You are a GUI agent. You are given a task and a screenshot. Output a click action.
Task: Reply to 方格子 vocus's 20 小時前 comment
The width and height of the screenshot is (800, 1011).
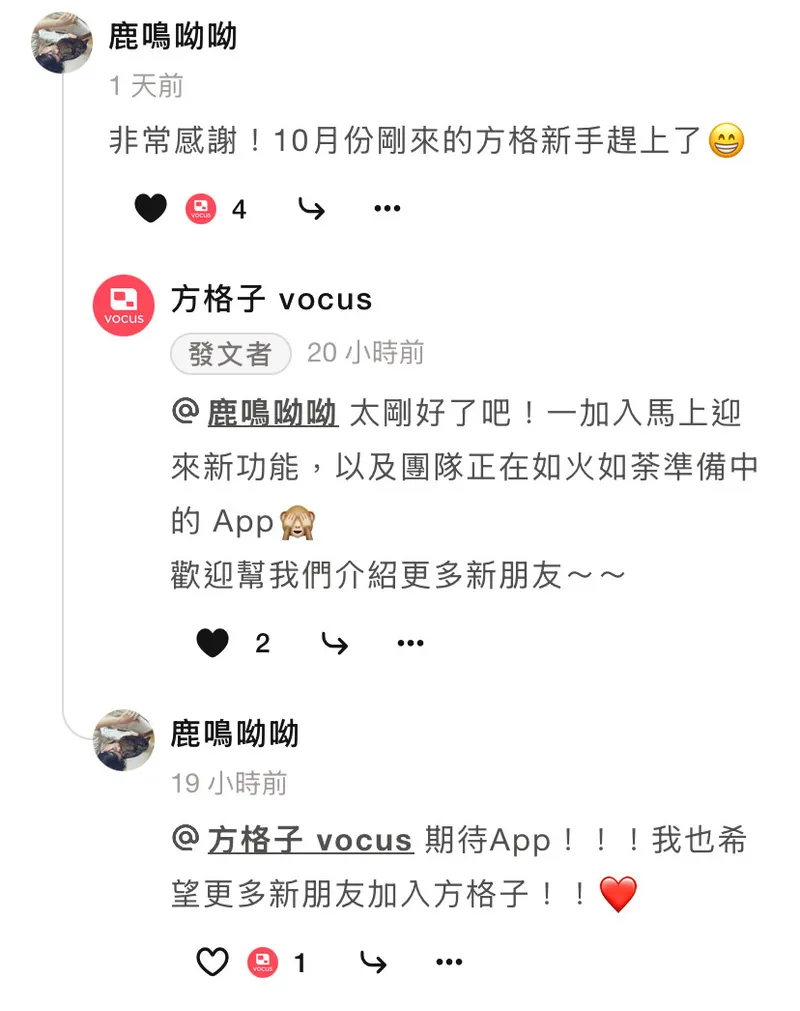point(334,643)
